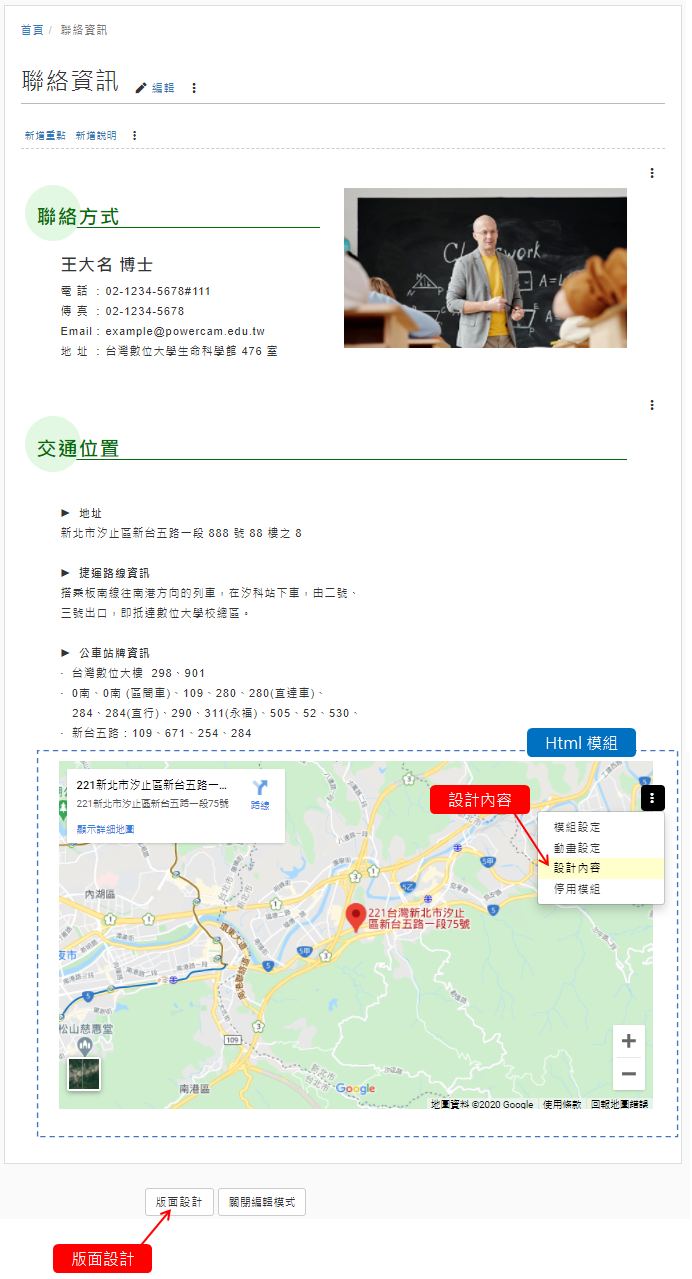This screenshot has width=692, height=1279.
Task: Choose 模組設定 from the module menu
Action: click(577, 828)
